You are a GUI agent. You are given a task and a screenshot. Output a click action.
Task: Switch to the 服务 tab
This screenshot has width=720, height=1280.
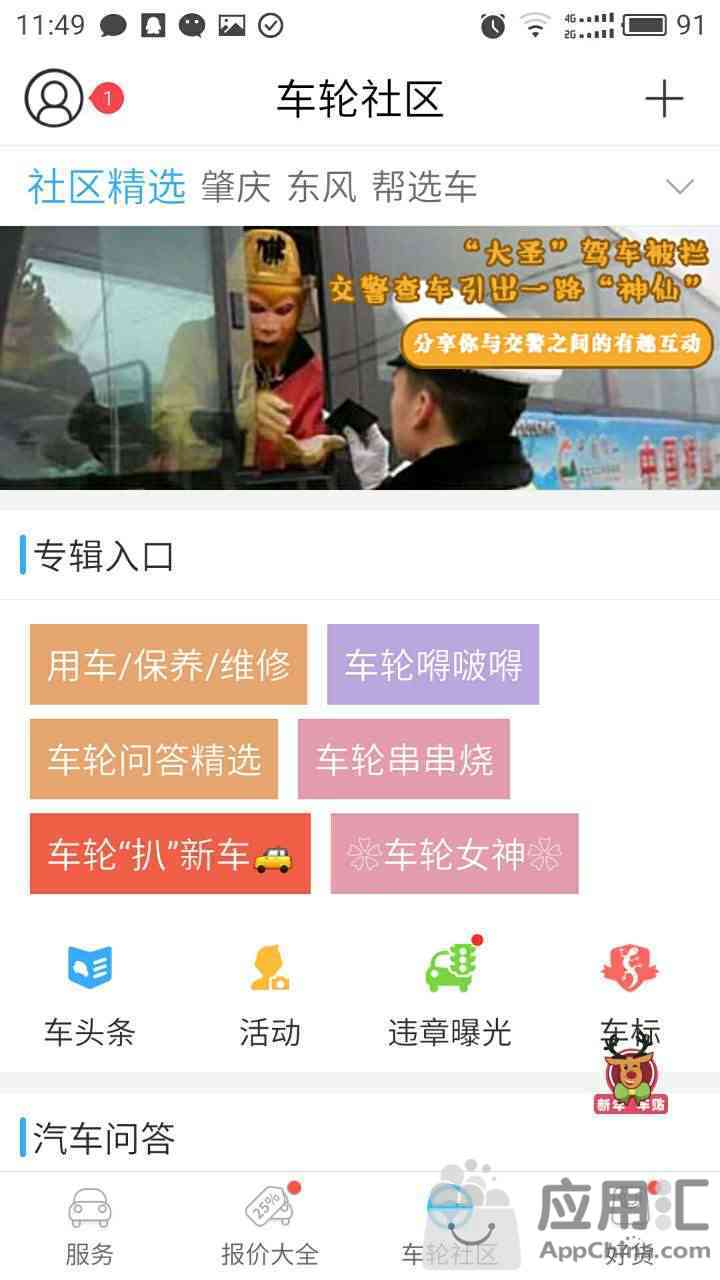pos(89,1226)
